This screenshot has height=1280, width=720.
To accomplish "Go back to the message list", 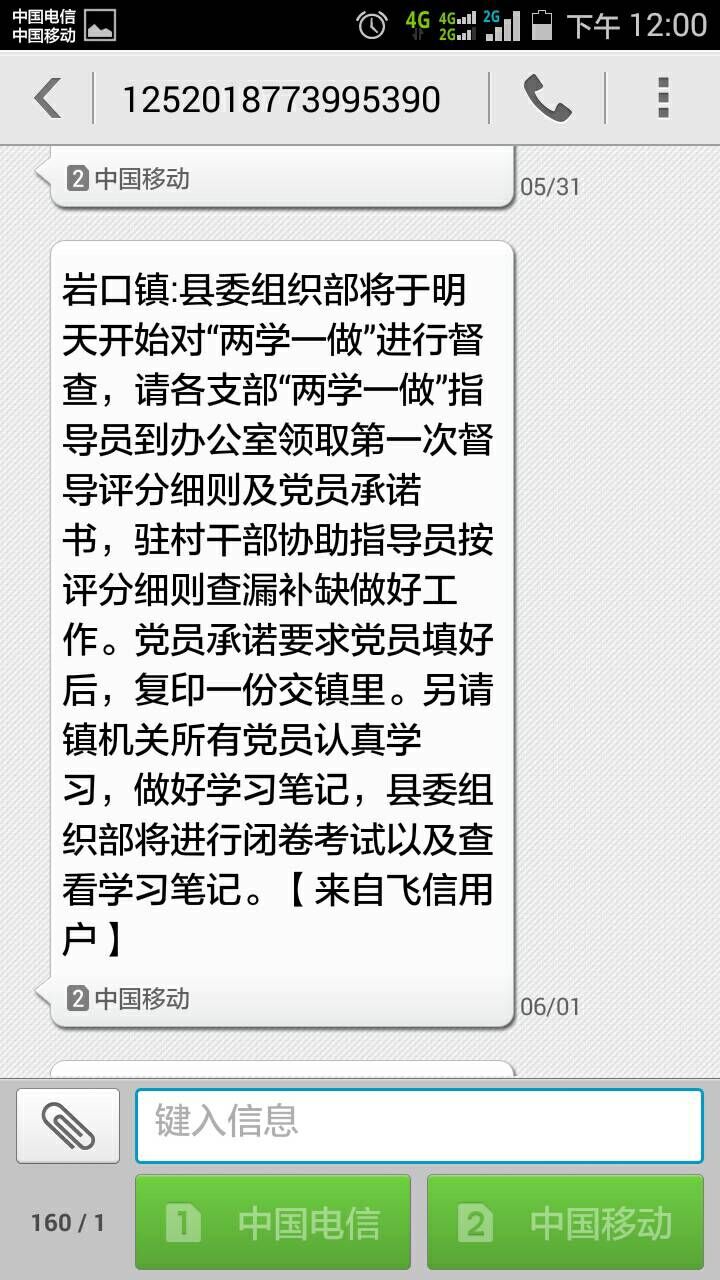I will coord(48,99).
